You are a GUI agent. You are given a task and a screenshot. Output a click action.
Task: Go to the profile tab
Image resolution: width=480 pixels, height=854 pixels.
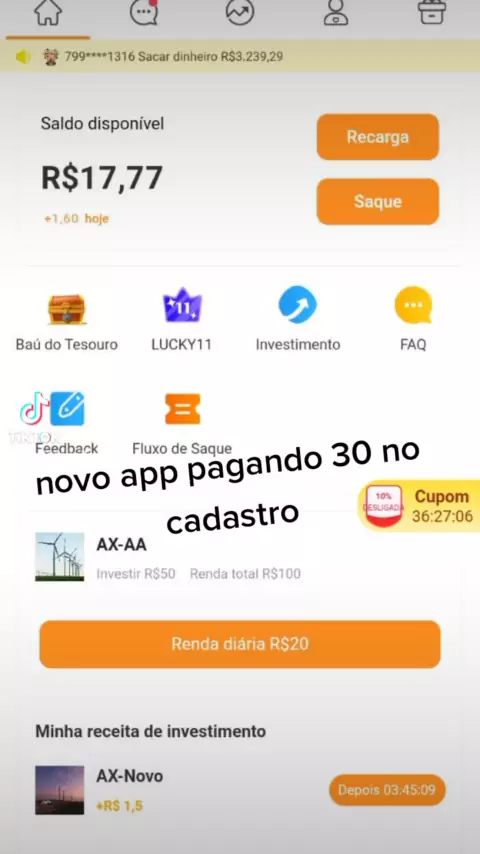pyautogui.click(x=336, y=13)
